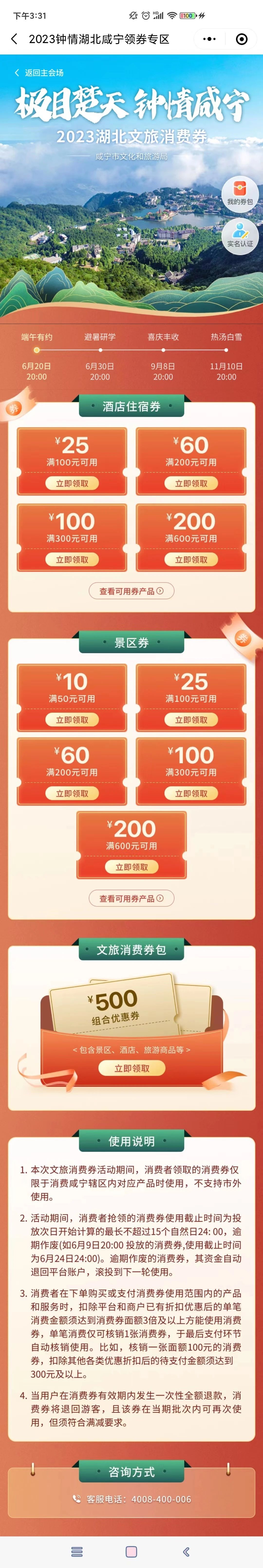Claim the ¥200 scenic area coupon
The height and width of the screenshot is (1568, 263).
click(131, 867)
